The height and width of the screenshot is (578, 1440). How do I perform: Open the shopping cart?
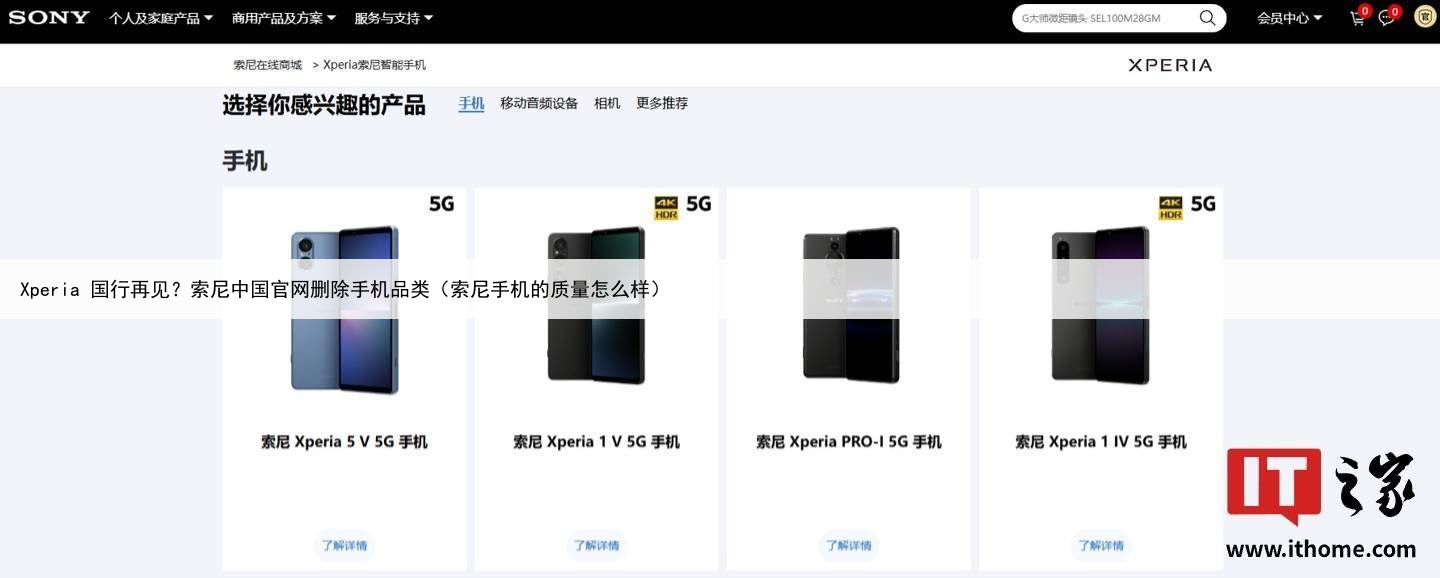1357,18
